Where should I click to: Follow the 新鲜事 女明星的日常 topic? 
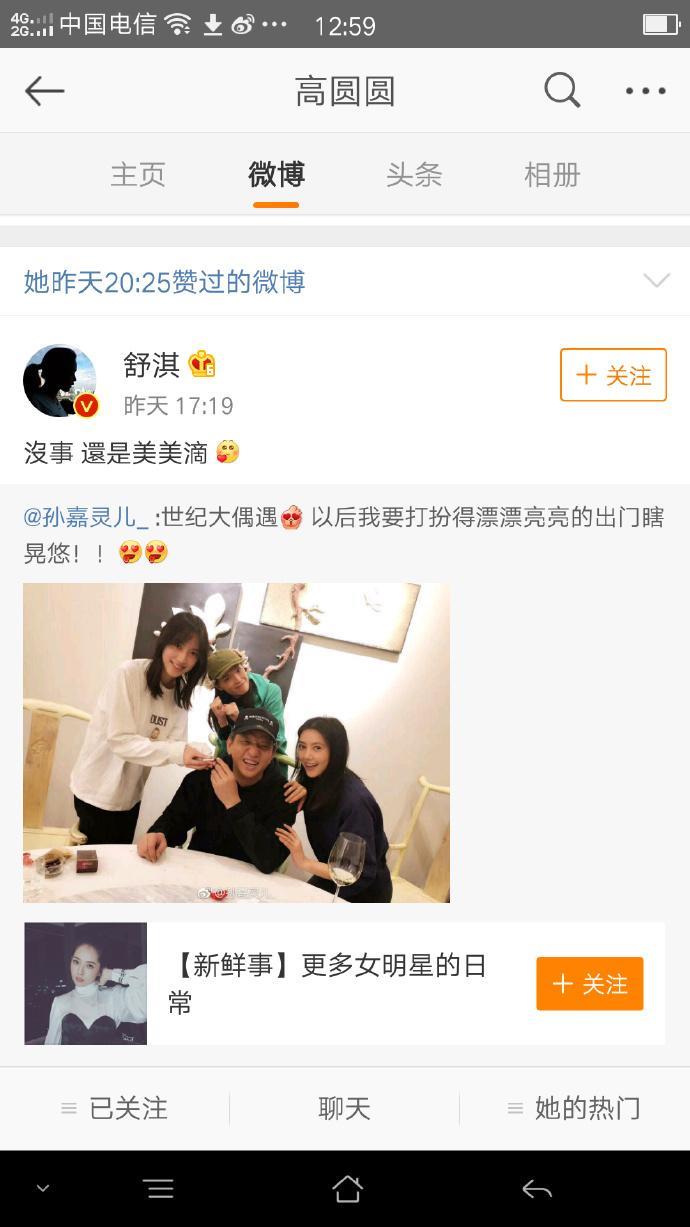(x=589, y=984)
